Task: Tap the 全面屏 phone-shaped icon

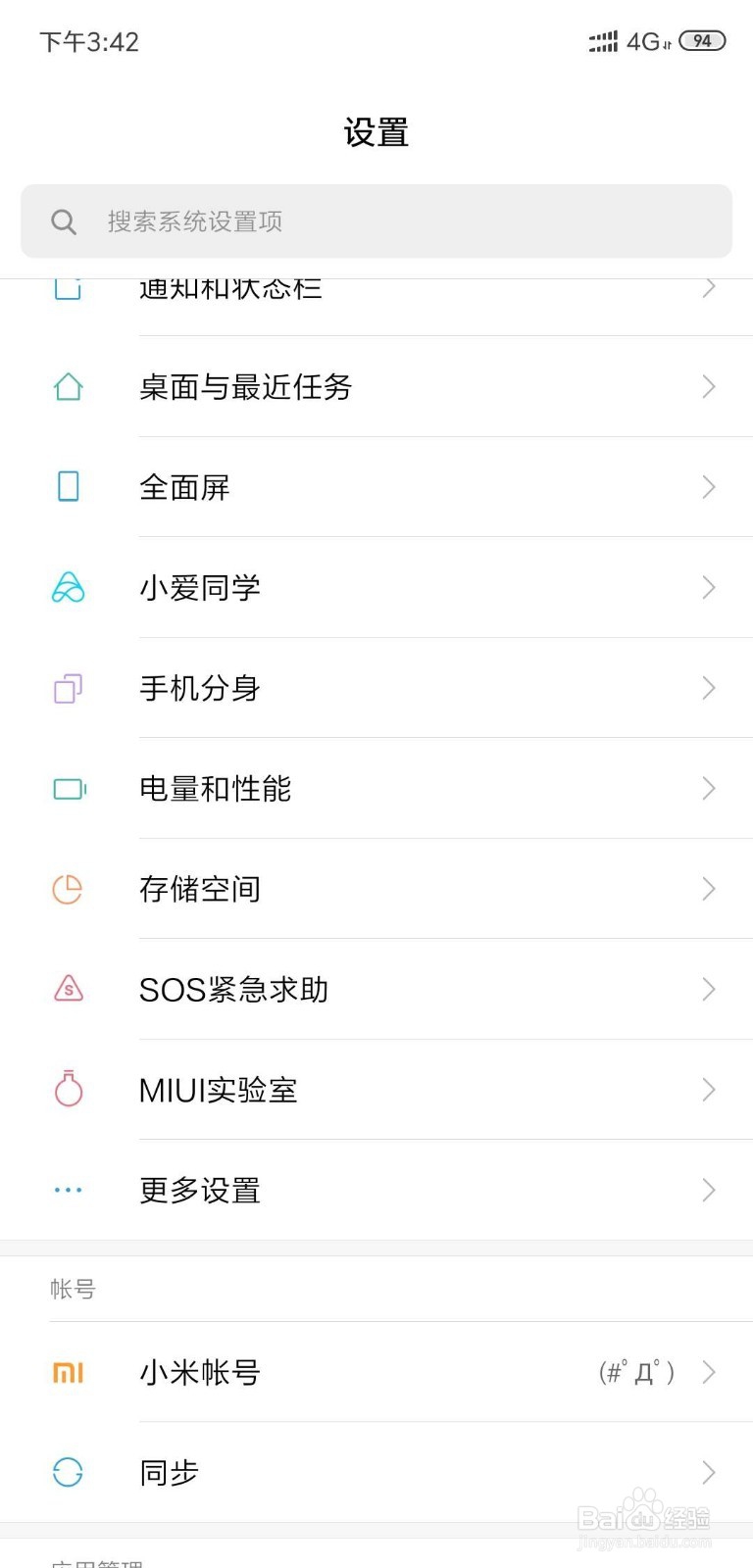Action: (x=67, y=487)
